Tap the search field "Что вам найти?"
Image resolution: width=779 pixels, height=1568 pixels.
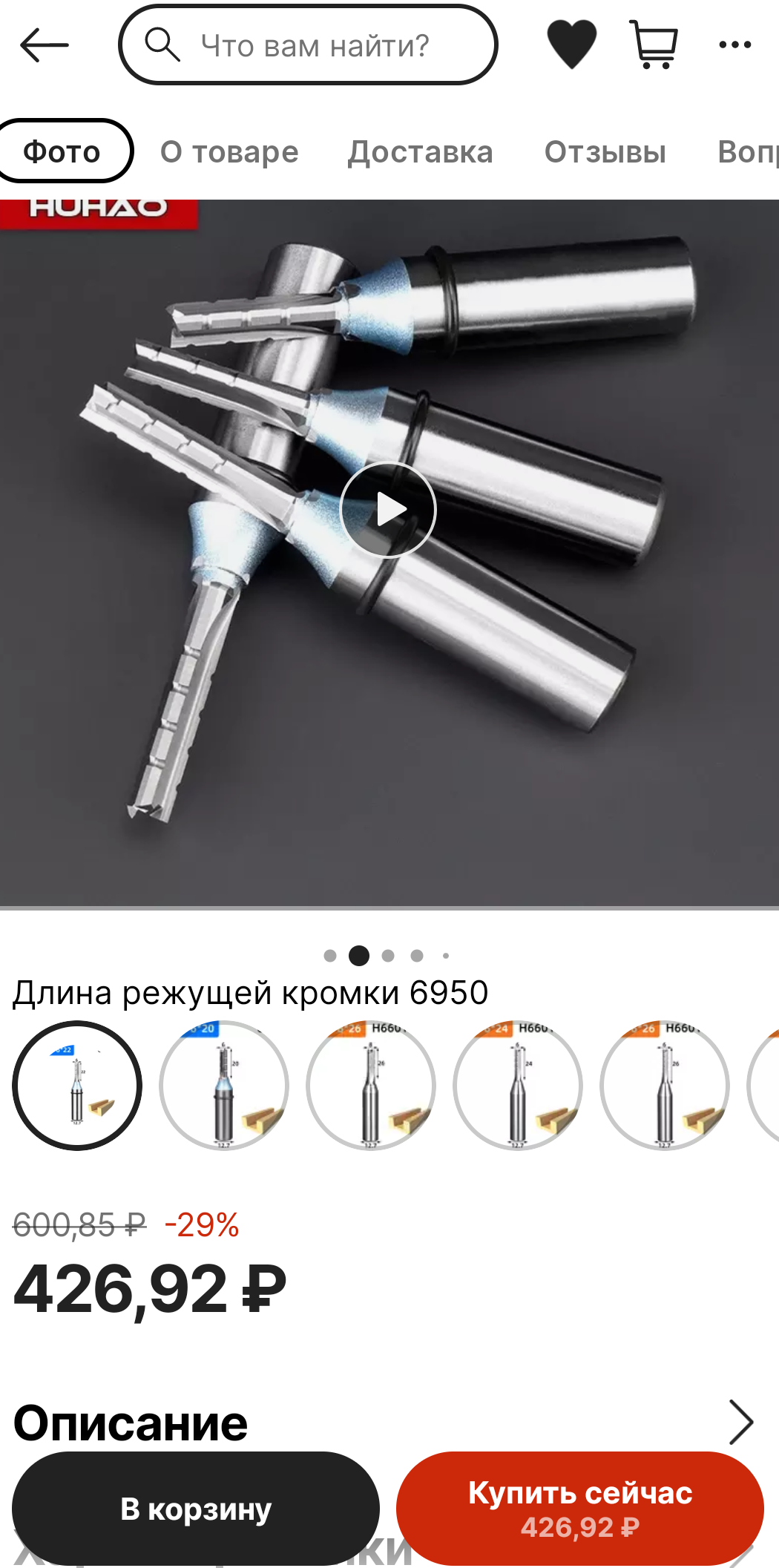(x=308, y=45)
